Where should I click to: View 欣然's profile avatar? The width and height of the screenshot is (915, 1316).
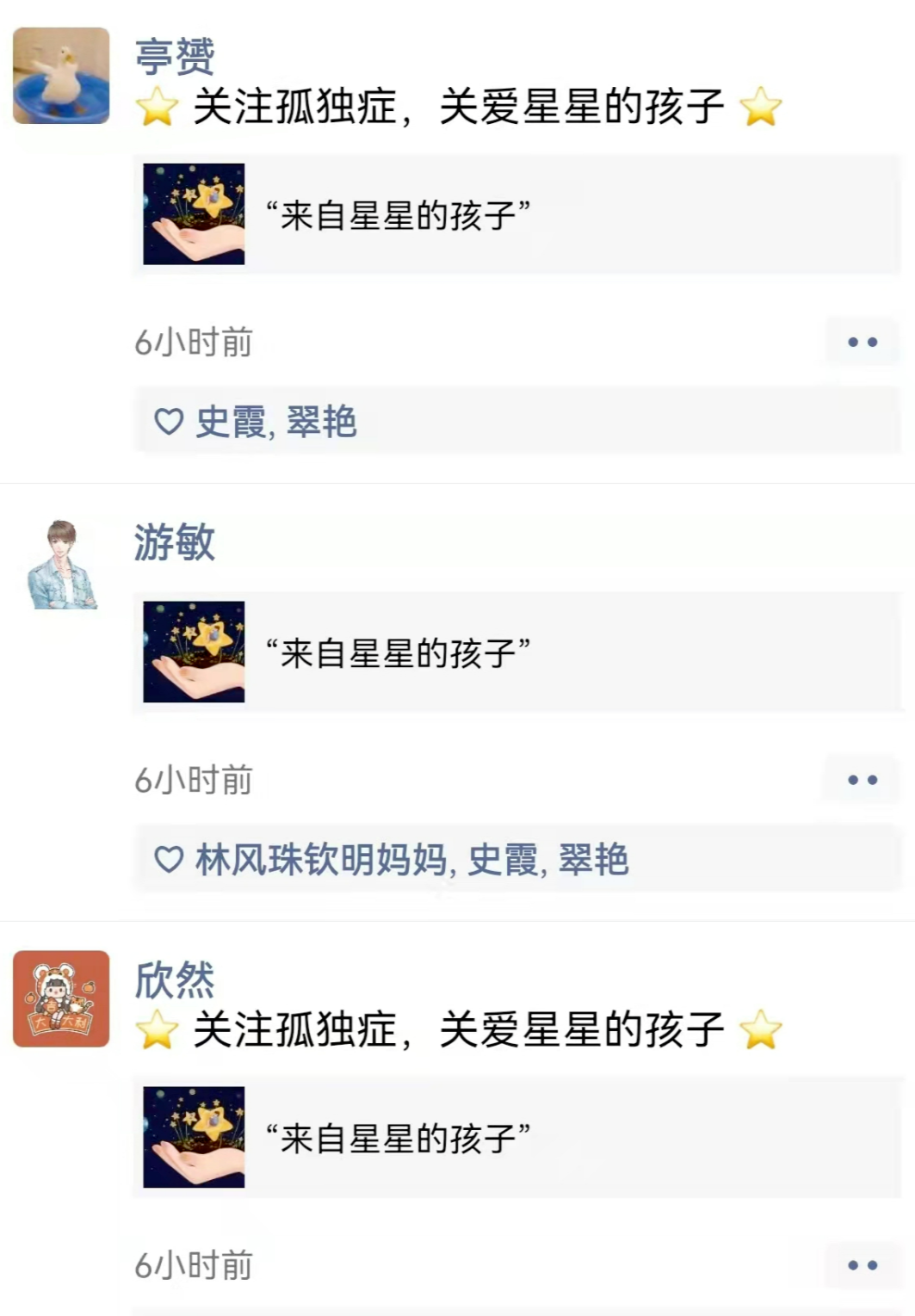[x=61, y=998]
